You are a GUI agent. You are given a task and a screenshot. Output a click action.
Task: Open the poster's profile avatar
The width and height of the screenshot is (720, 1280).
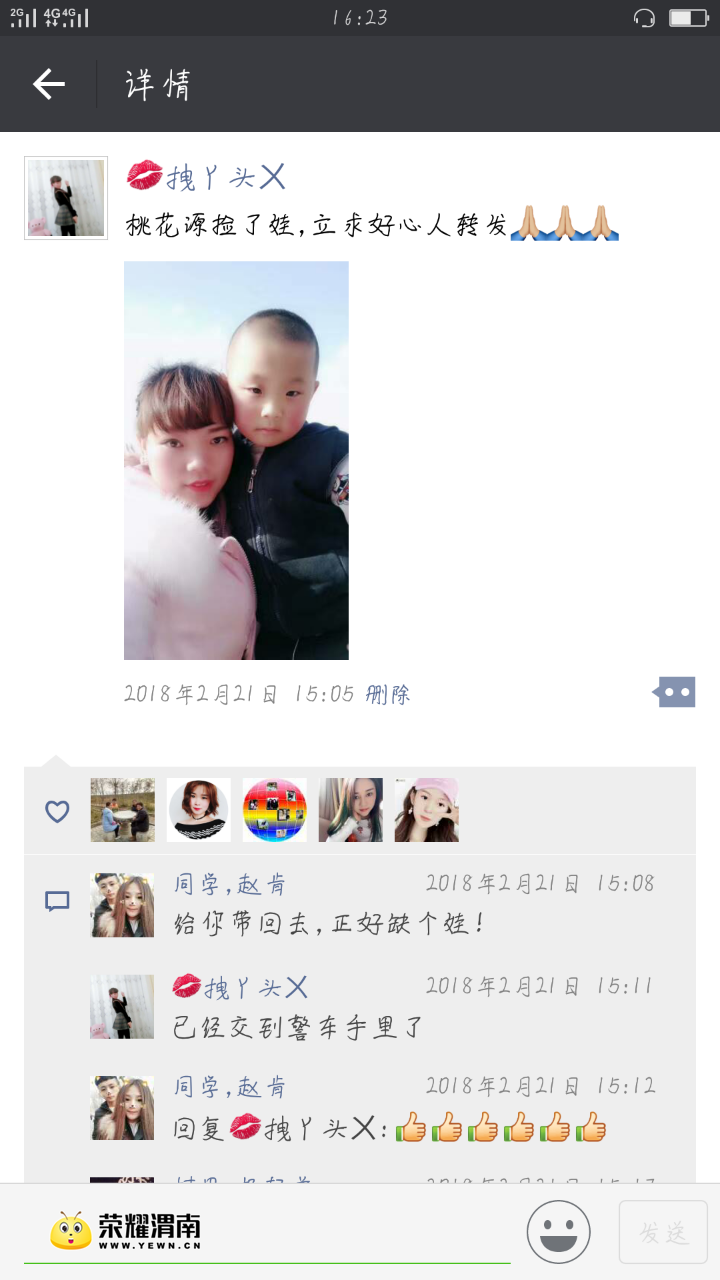point(66,198)
